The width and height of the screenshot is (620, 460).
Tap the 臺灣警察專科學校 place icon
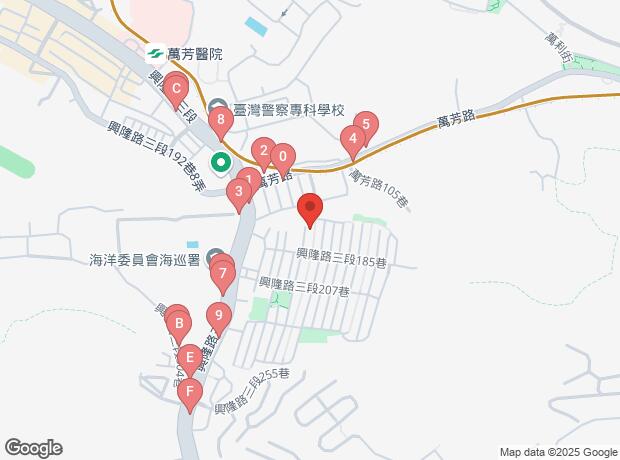click(x=217, y=107)
